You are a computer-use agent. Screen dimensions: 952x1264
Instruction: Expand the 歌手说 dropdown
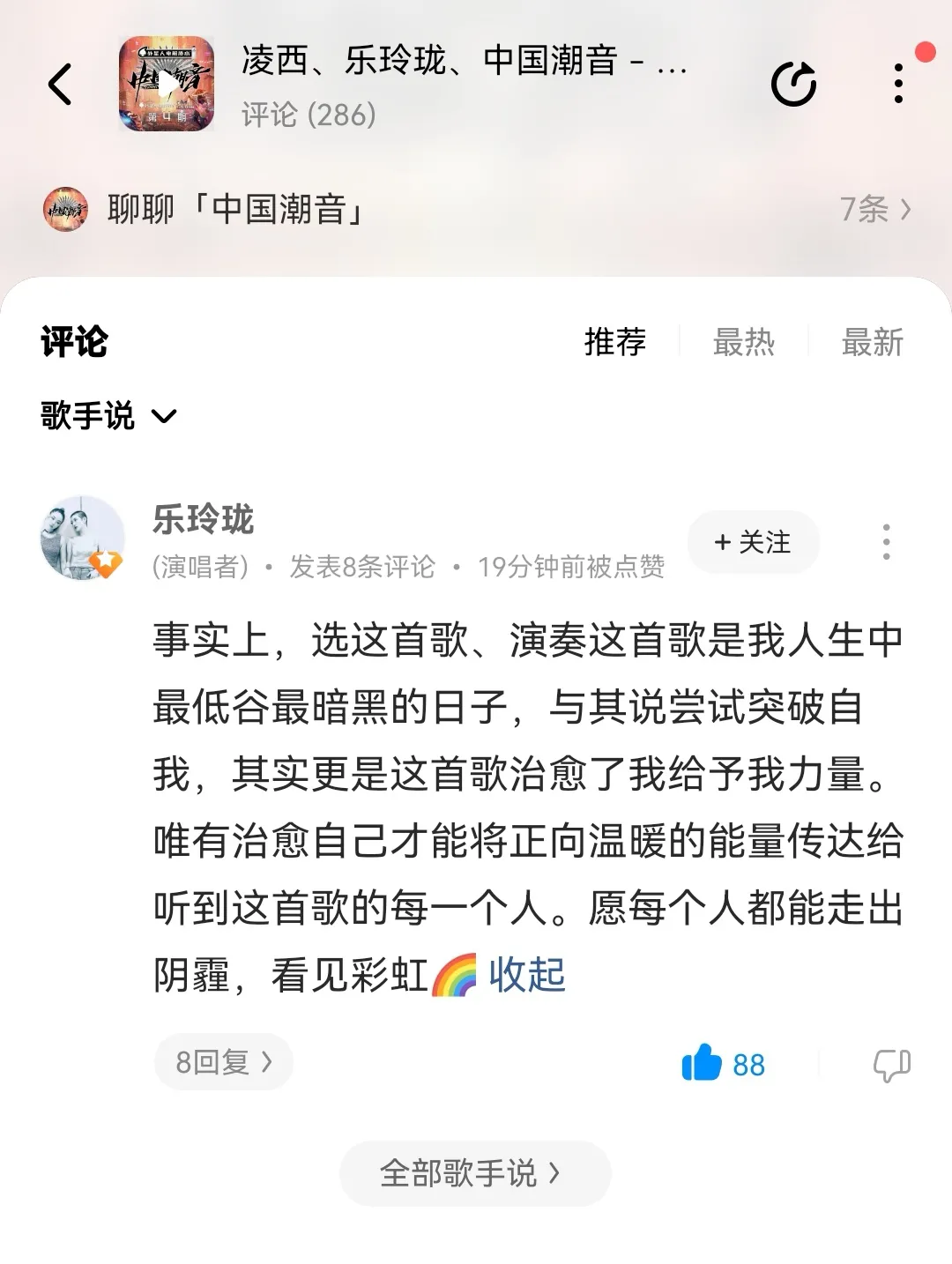click(109, 415)
